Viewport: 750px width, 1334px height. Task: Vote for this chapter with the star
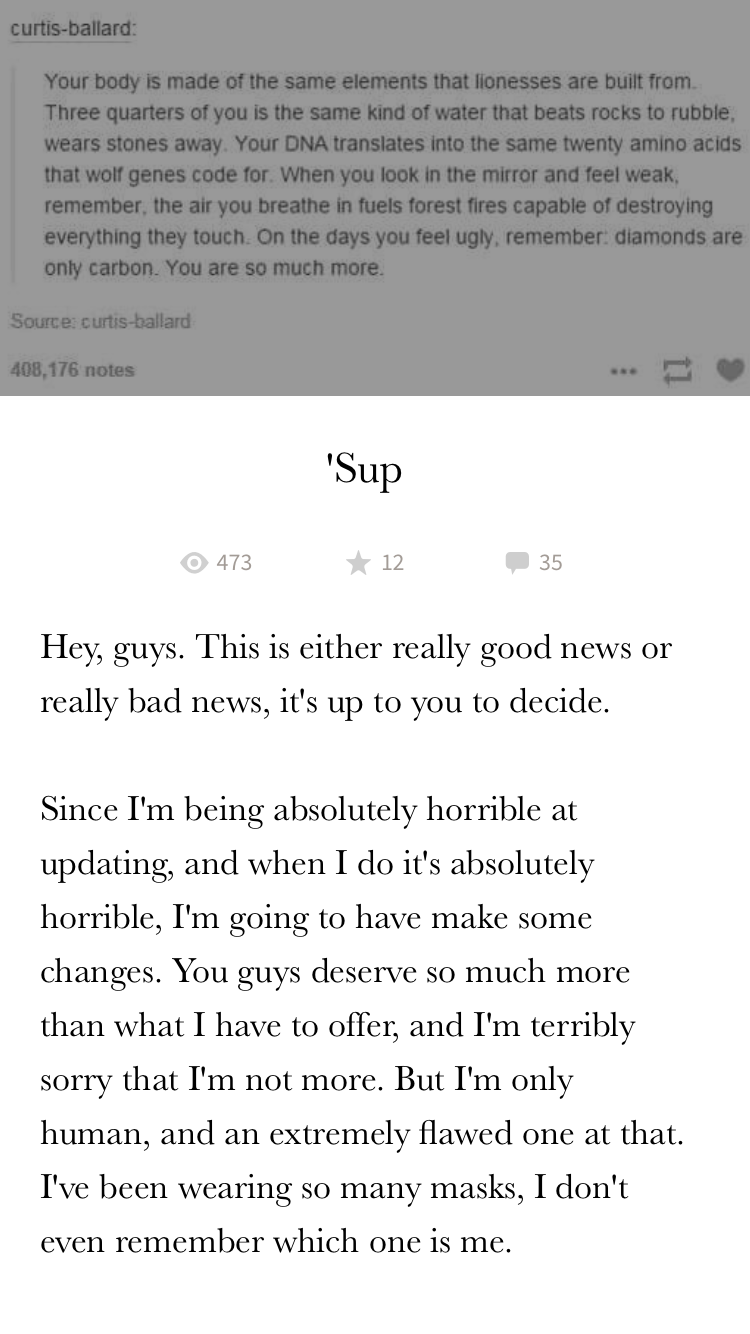tap(359, 563)
